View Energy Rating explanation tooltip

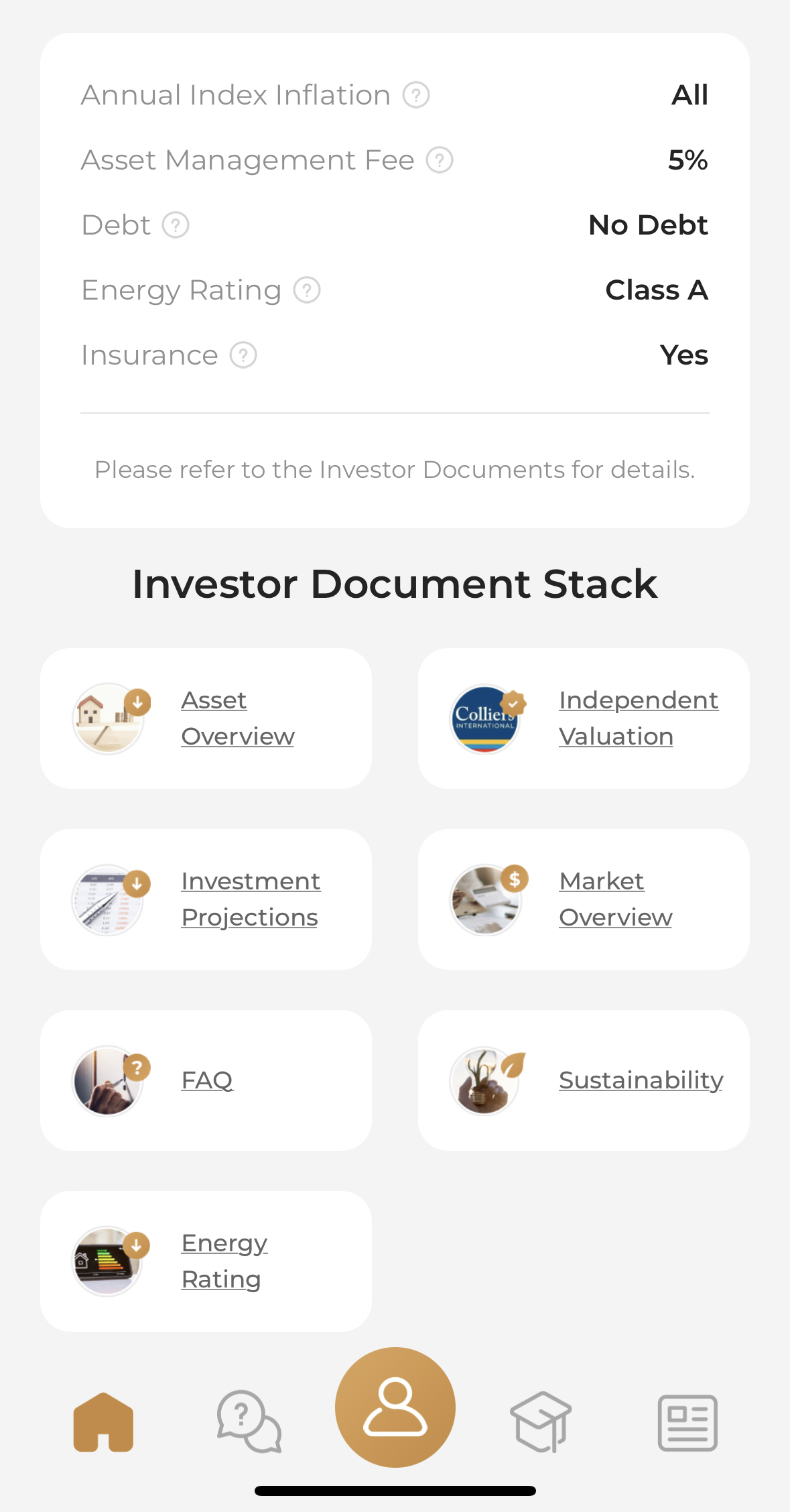(x=307, y=290)
